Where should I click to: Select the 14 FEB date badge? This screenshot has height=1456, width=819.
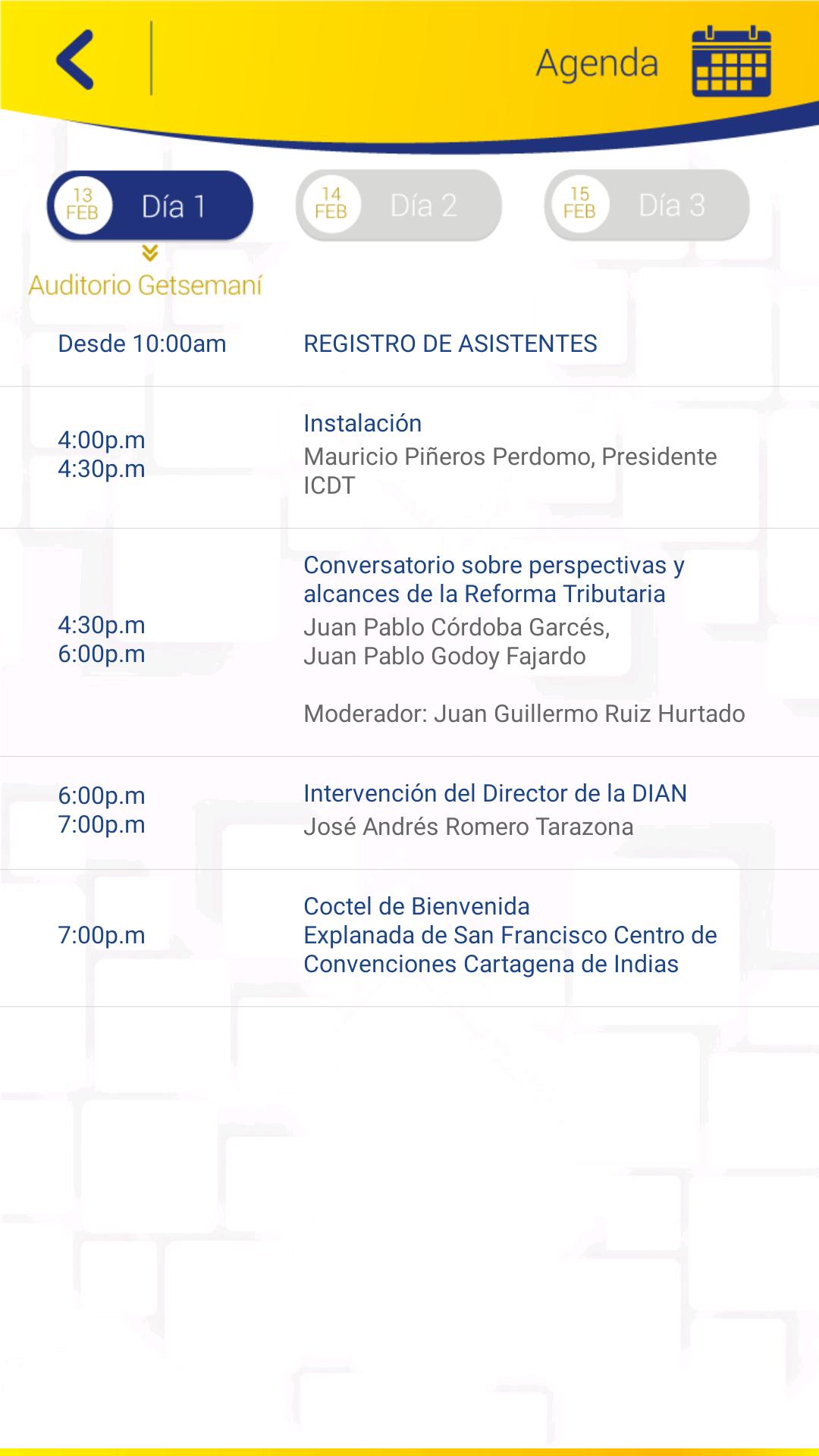pos(331,203)
